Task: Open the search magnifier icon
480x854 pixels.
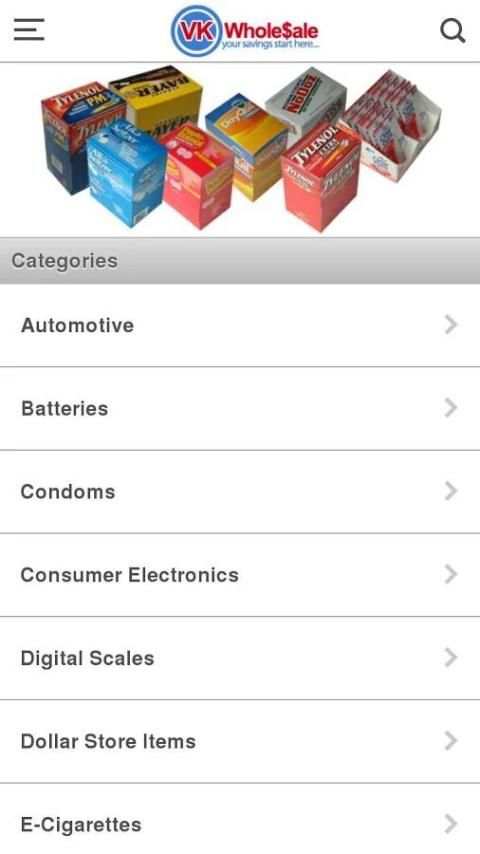Action: 452,30
